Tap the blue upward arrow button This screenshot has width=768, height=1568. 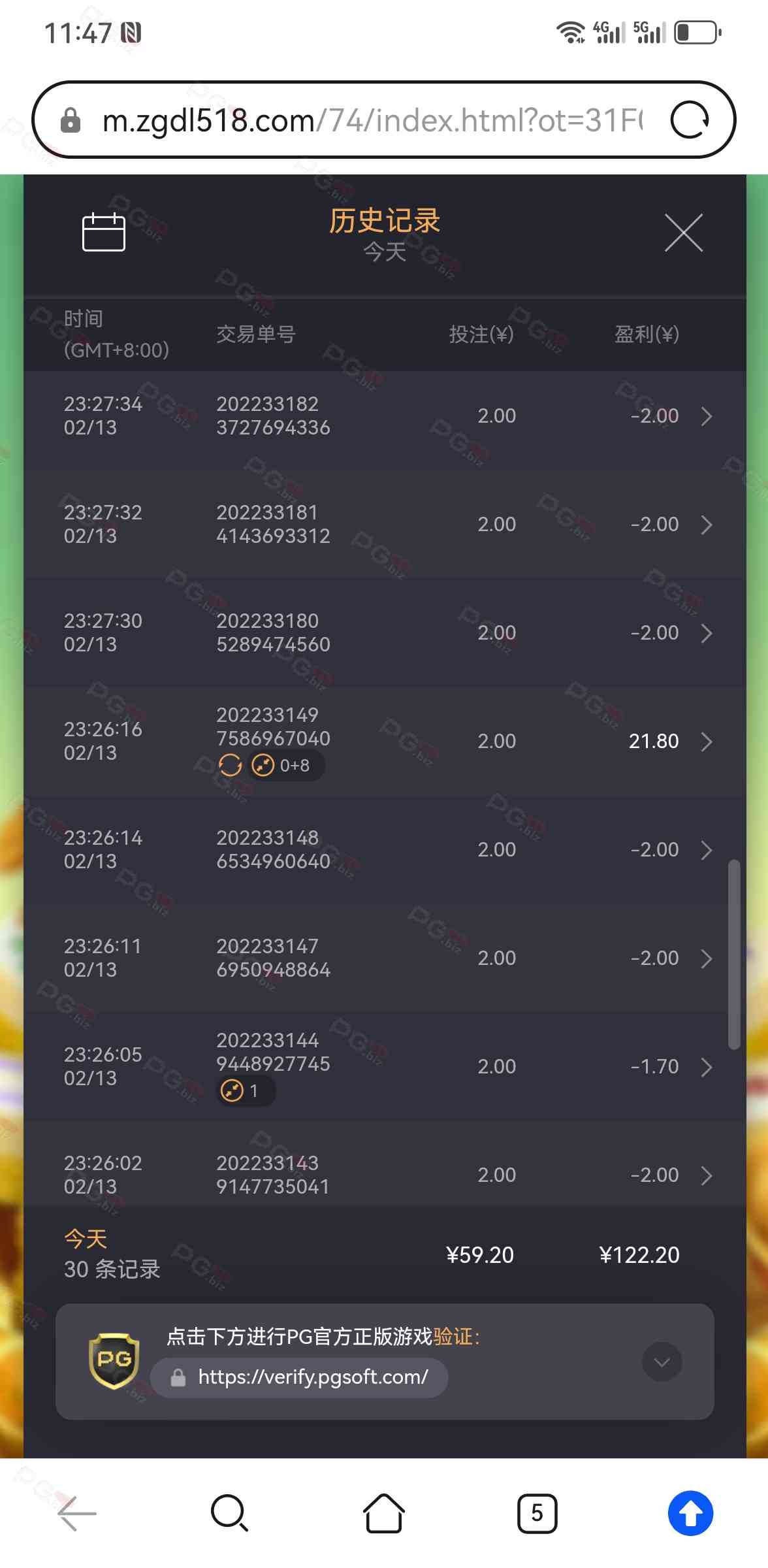click(690, 1513)
